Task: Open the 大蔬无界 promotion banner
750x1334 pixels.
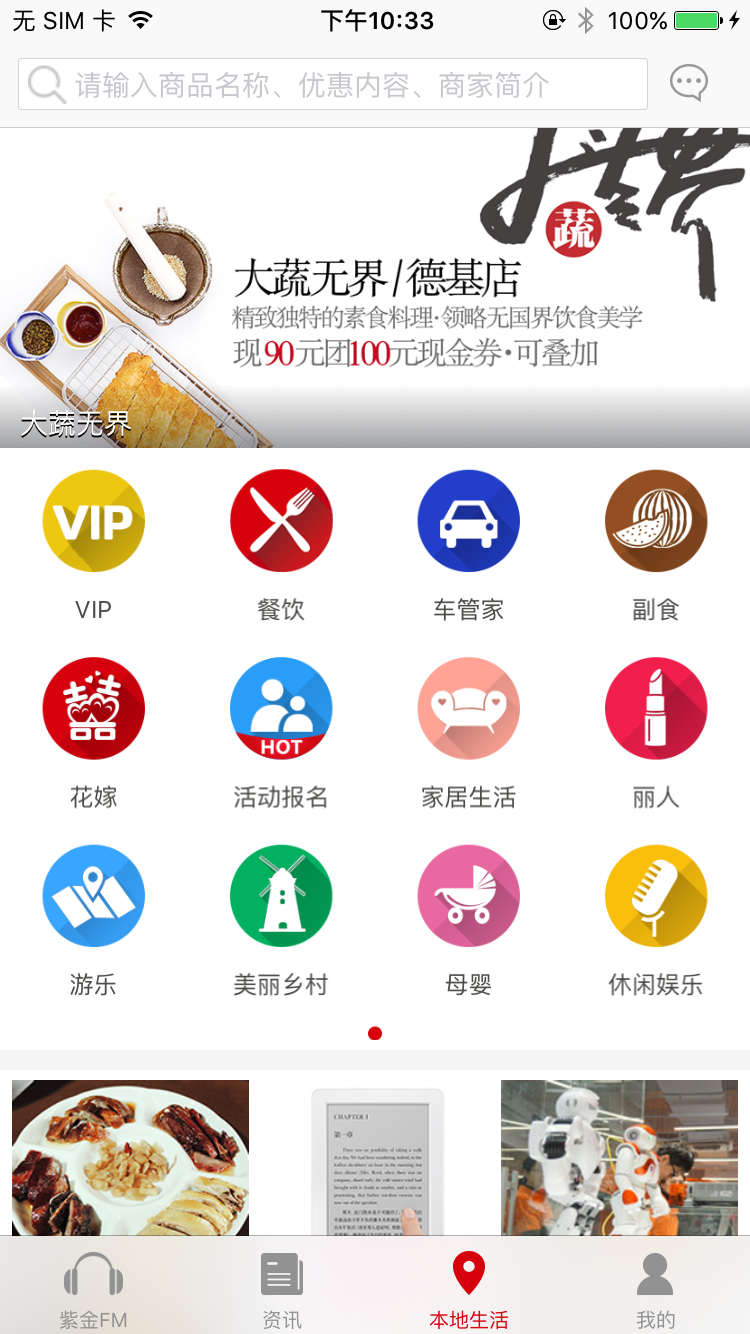Action: pos(375,288)
